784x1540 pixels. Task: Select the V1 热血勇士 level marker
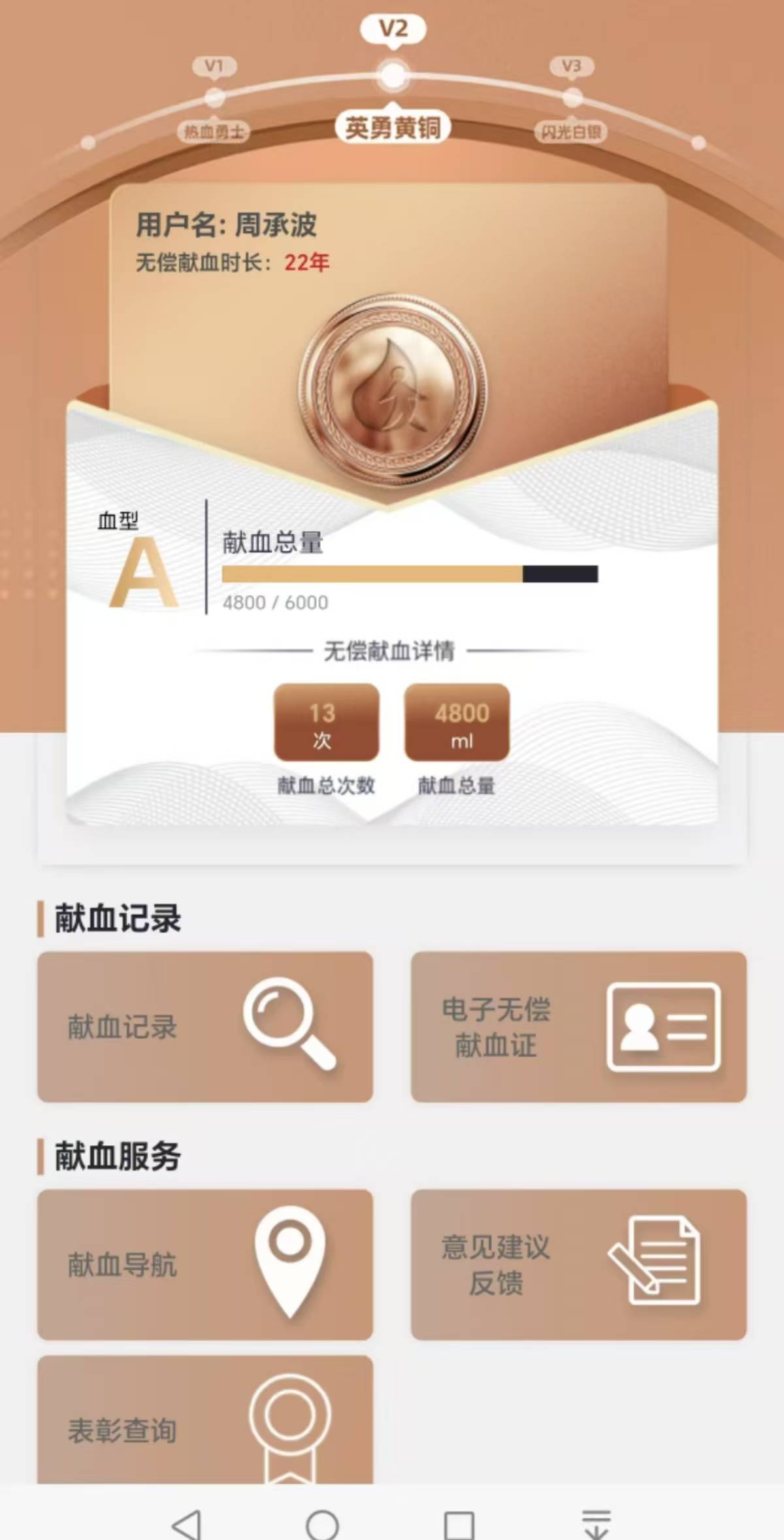tap(214, 98)
